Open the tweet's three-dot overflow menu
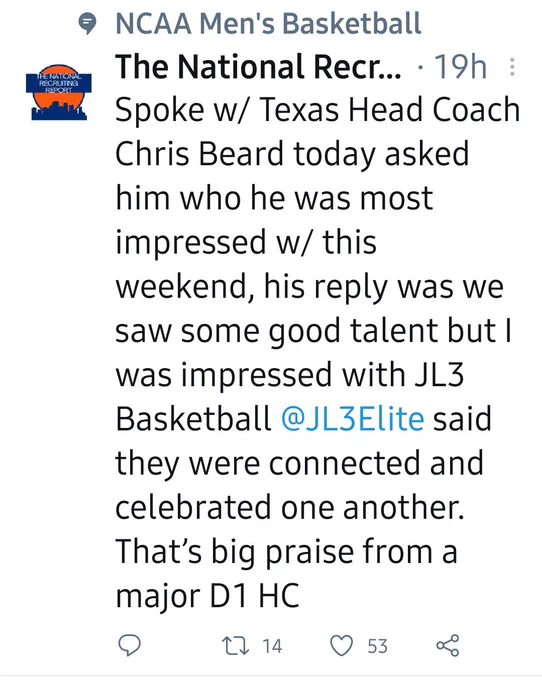The height and width of the screenshot is (680, 542). click(512, 67)
